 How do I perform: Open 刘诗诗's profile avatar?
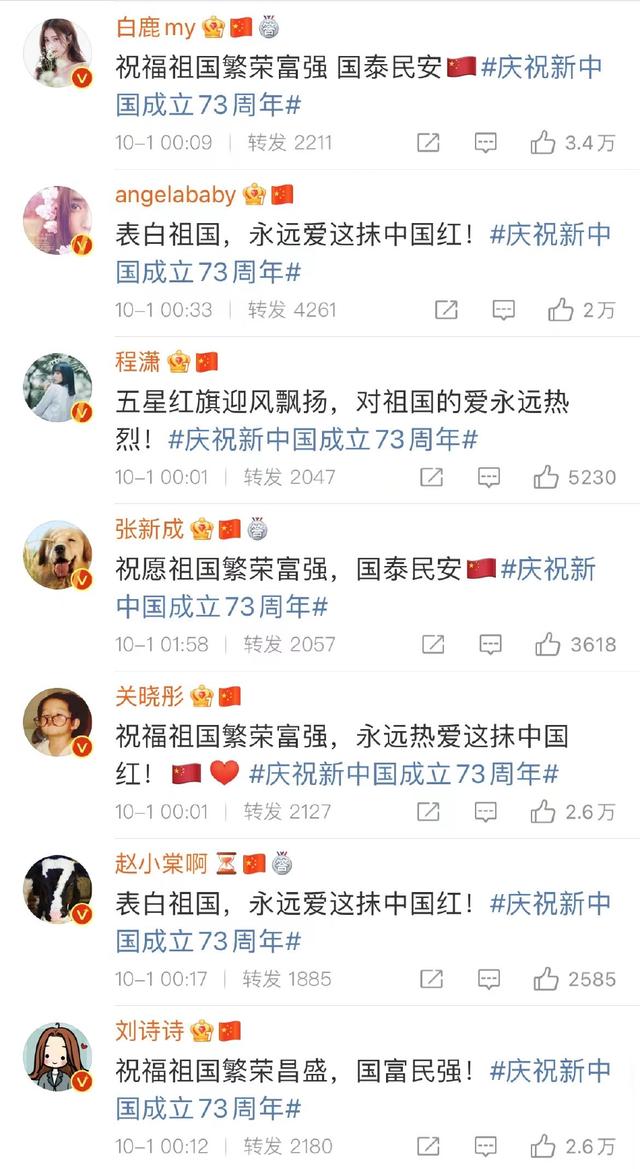pyautogui.click(x=58, y=1057)
